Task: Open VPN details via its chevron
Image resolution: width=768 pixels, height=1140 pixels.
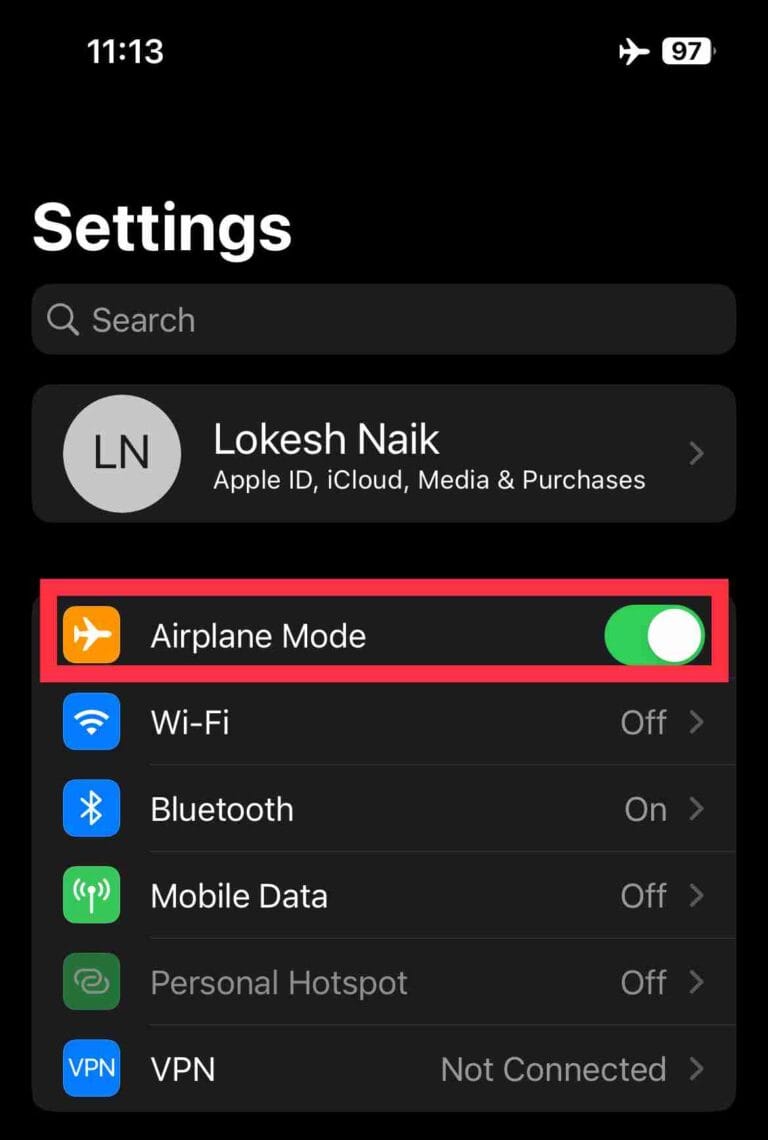Action: pyautogui.click(x=697, y=1069)
